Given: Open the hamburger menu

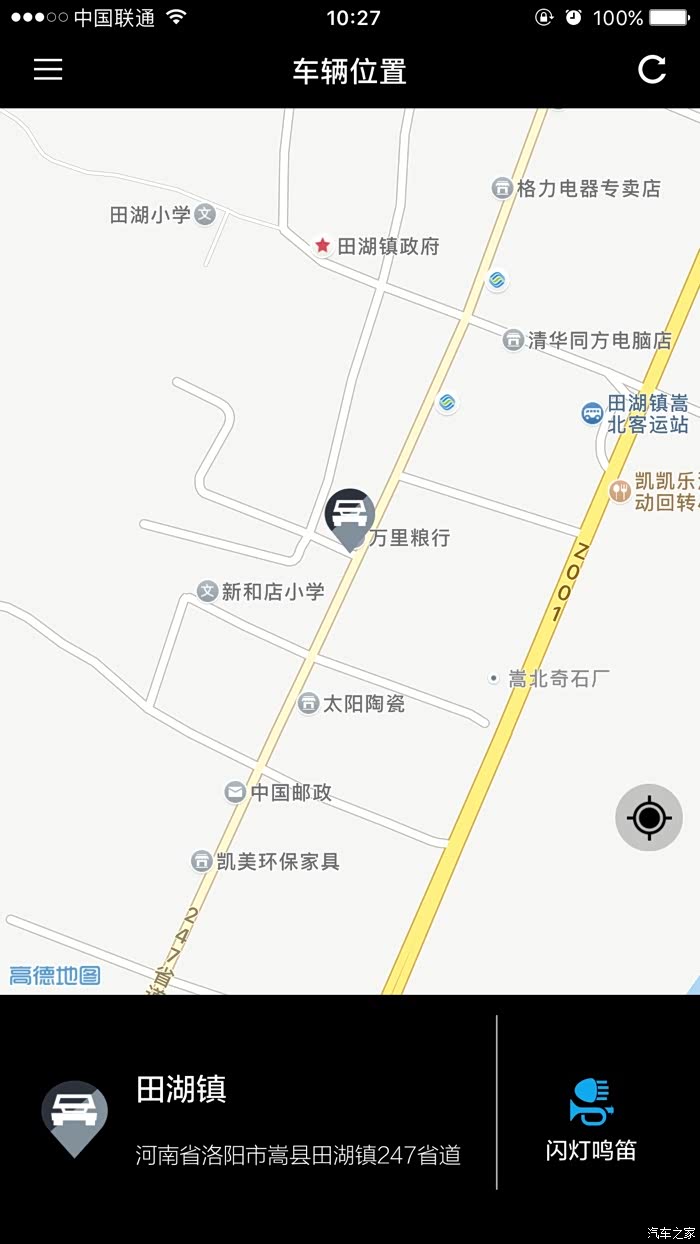Looking at the screenshot, I should (x=48, y=69).
